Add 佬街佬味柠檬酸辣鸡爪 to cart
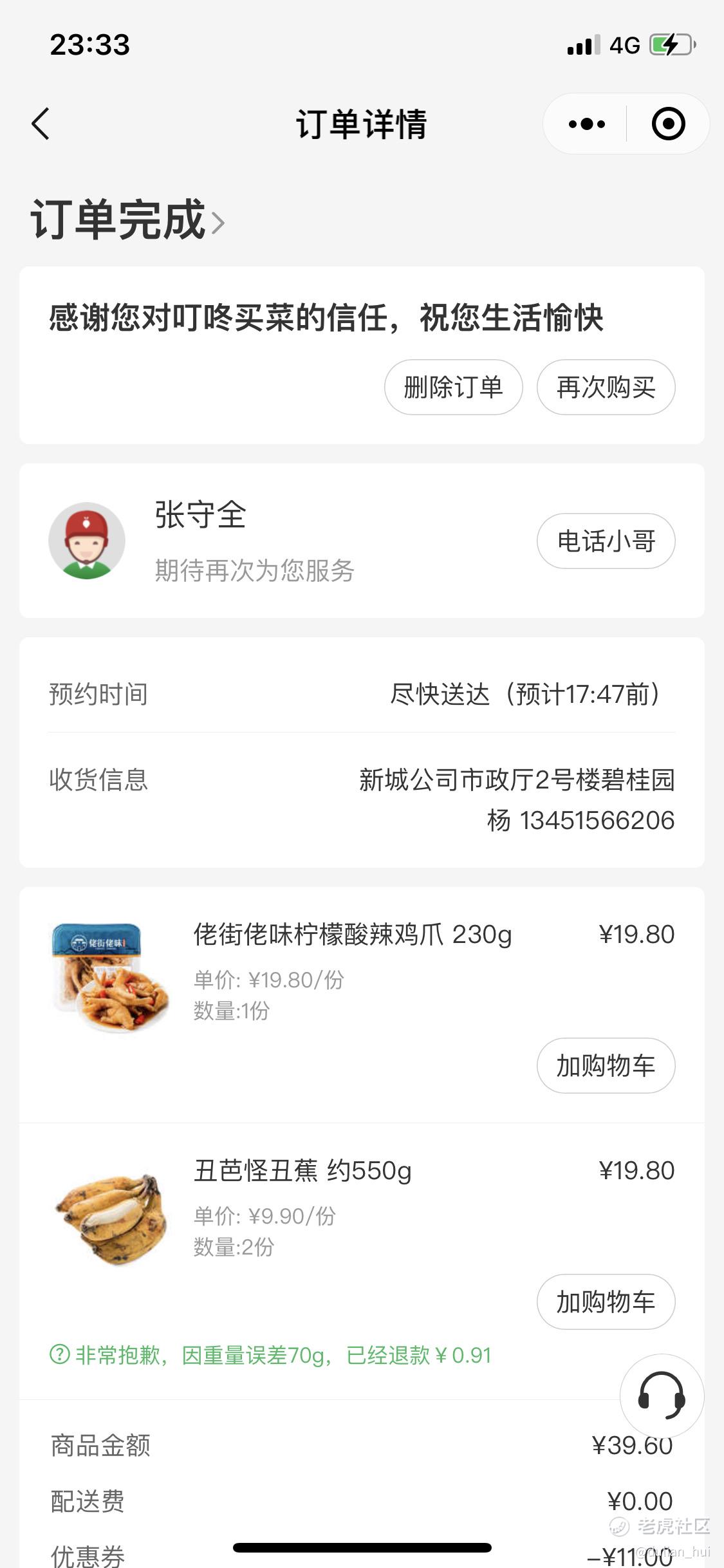724x1568 pixels. (606, 1066)
